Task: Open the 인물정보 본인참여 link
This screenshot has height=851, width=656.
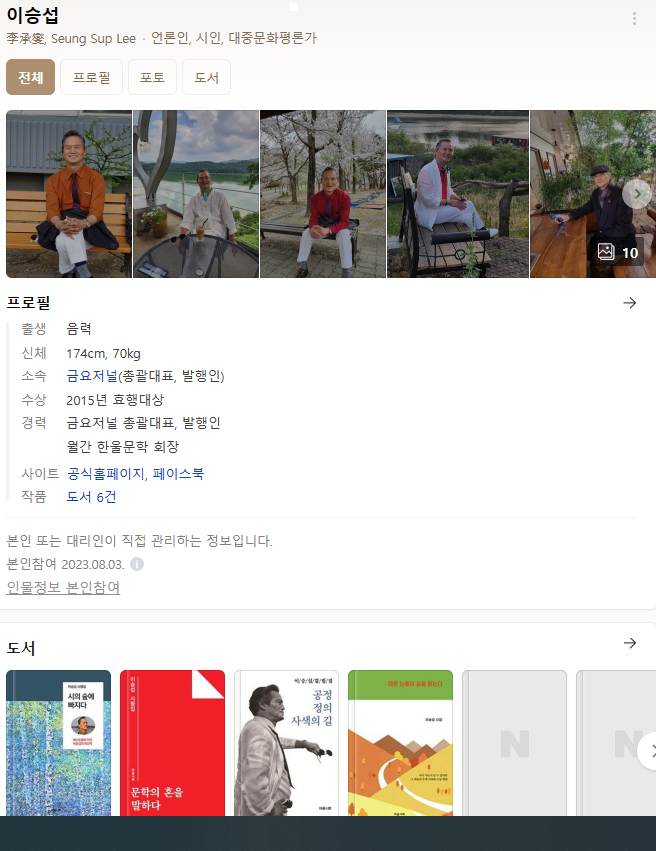Action: (63, 587)
